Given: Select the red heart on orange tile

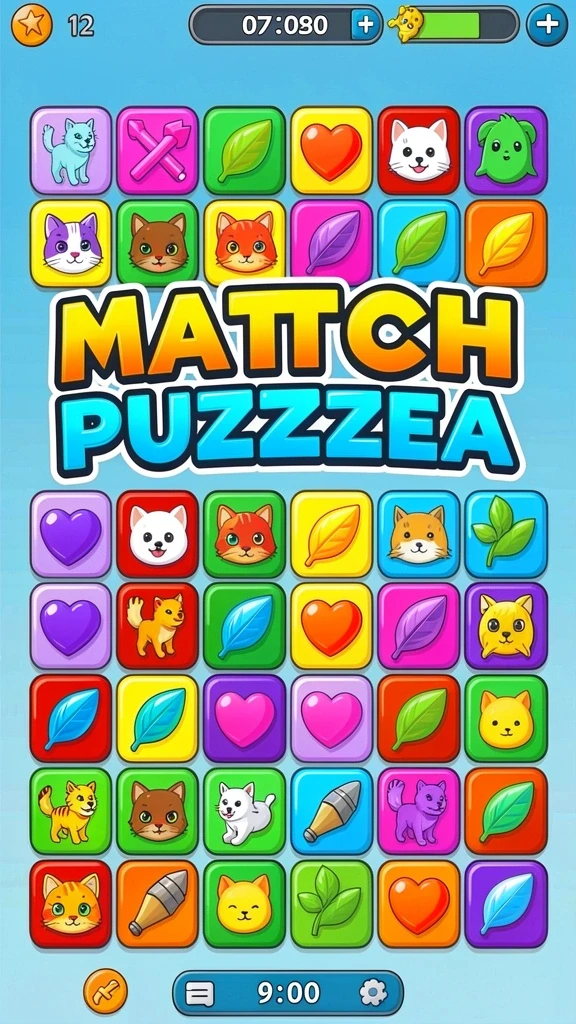Looking at the screenshot, I should (x=419, y=904).
